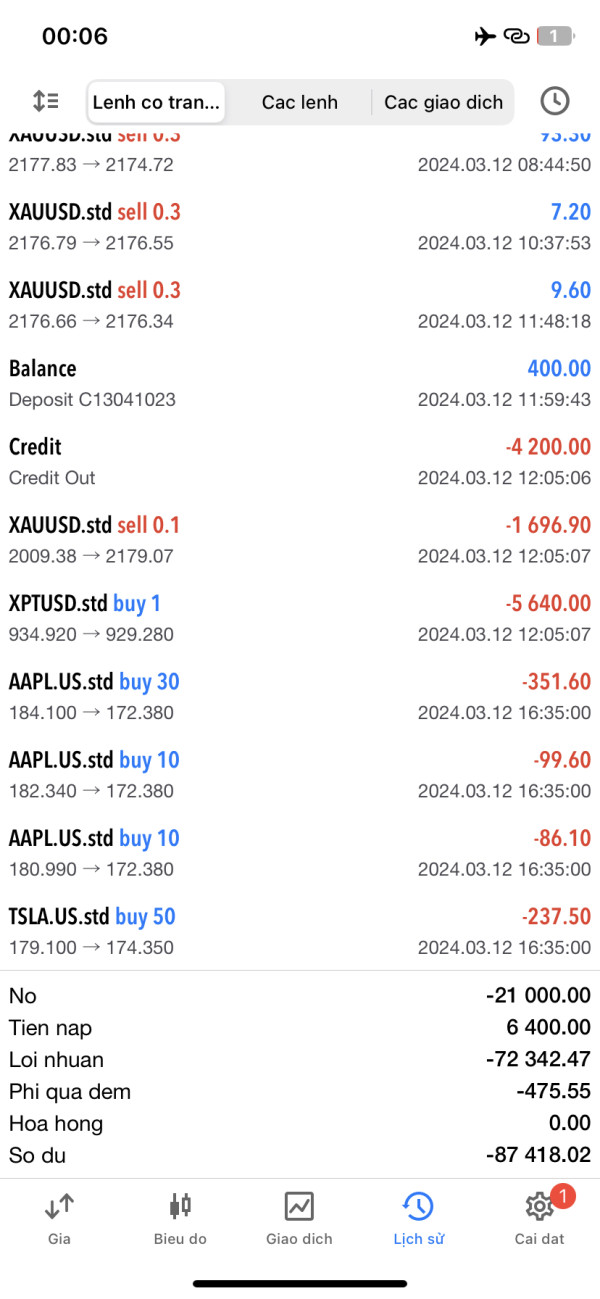This screenshot has width=600, height=1299.
Task: Go to the Gia tab
Action: pyautogui.click(x=59, y=1218)
